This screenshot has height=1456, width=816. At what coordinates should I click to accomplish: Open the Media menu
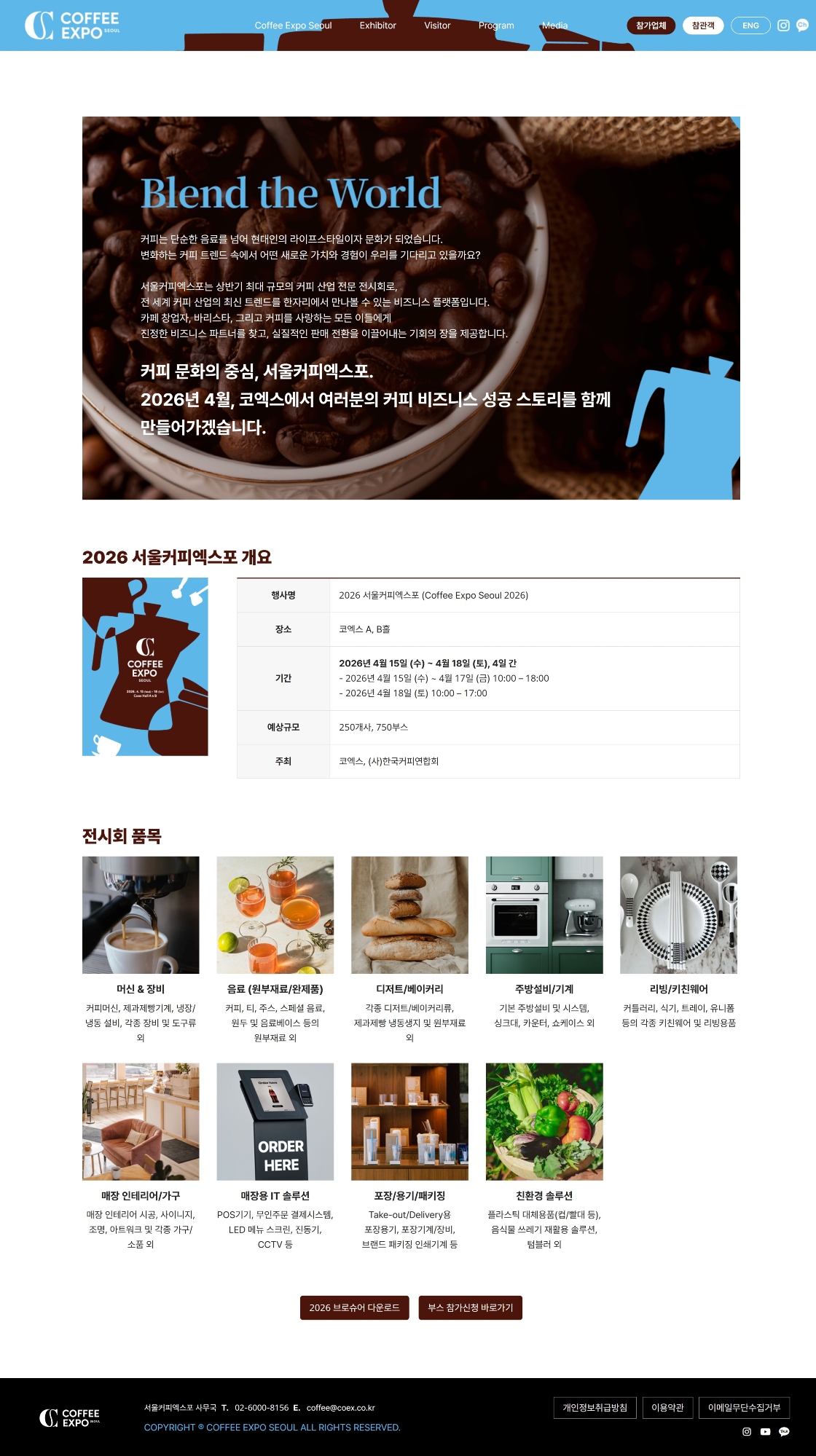pos(554,25)
